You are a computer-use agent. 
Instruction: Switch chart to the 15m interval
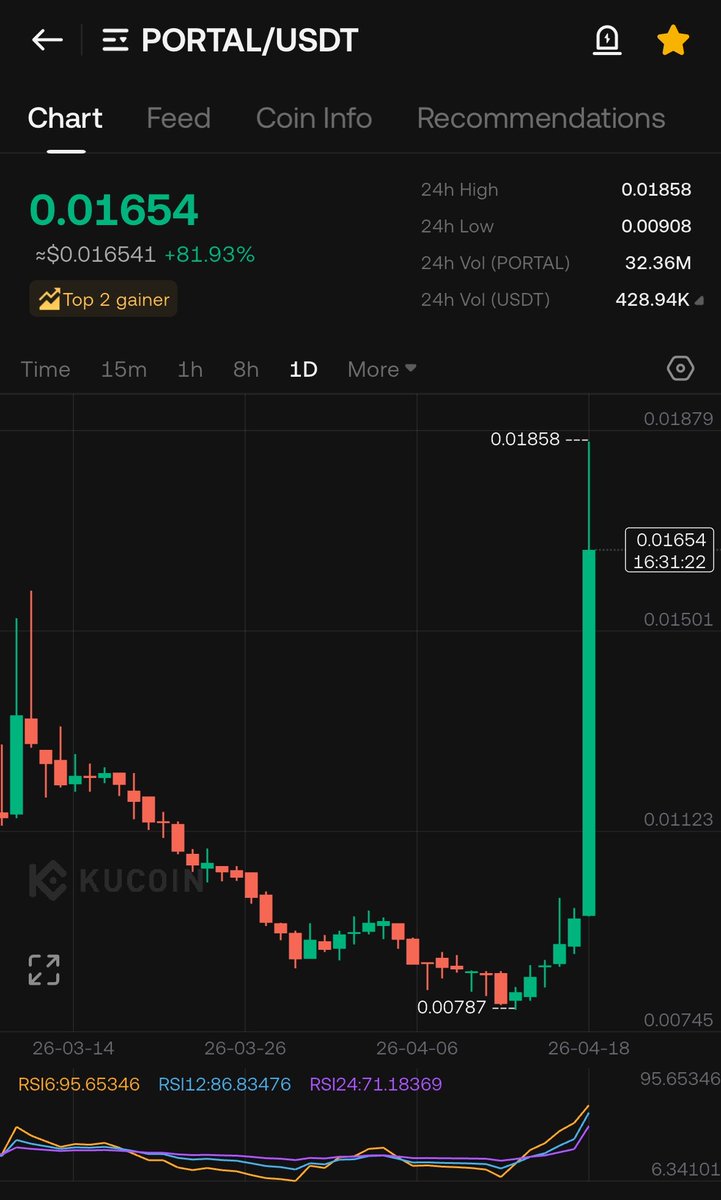pos(123,369)
